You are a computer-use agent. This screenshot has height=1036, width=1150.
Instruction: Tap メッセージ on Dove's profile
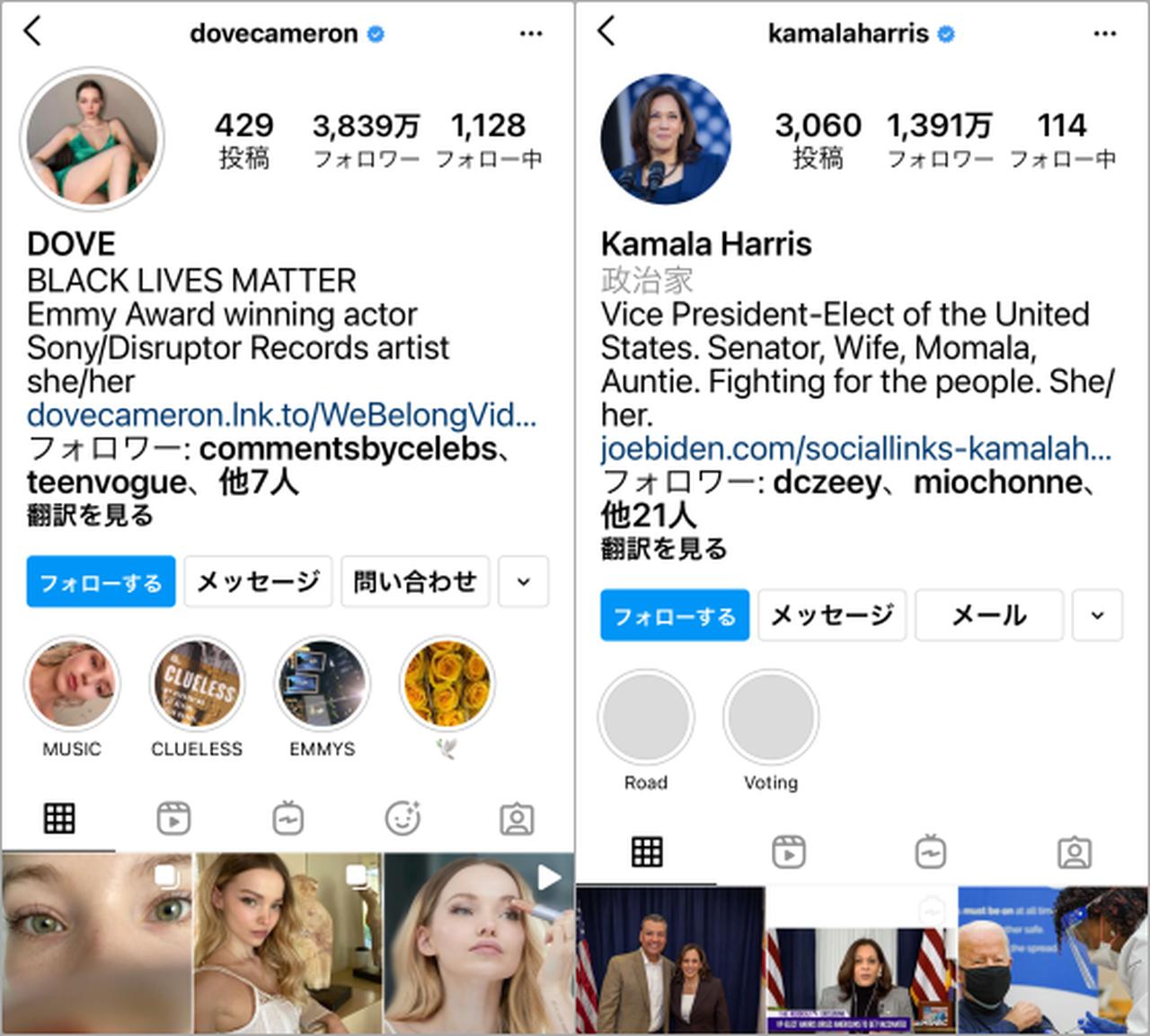pos(258,582)
